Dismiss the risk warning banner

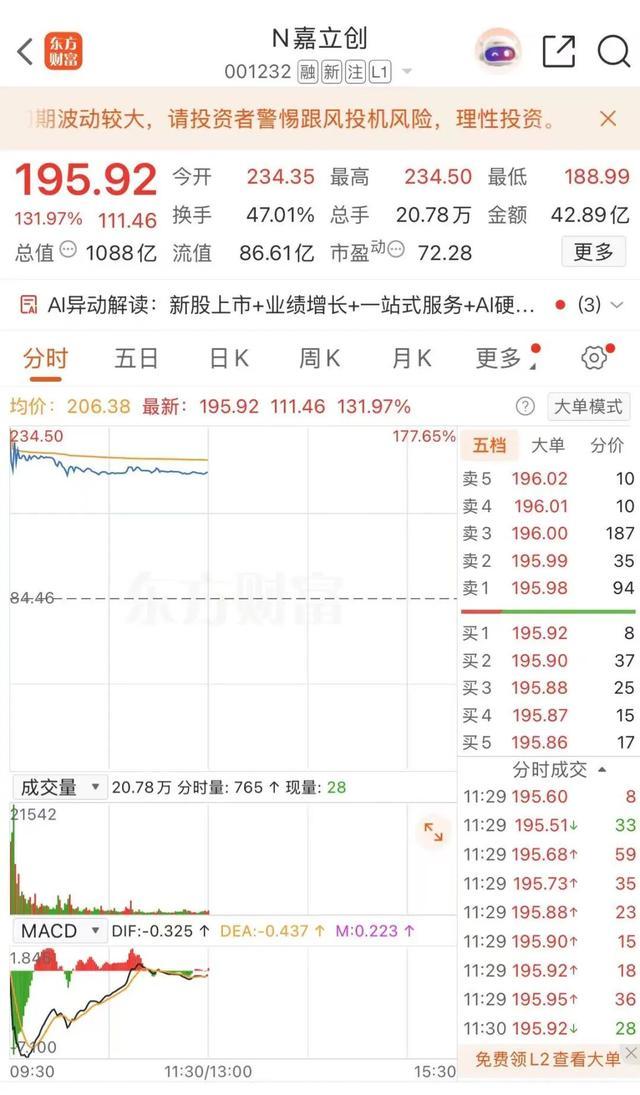click(x=608, y=119)
